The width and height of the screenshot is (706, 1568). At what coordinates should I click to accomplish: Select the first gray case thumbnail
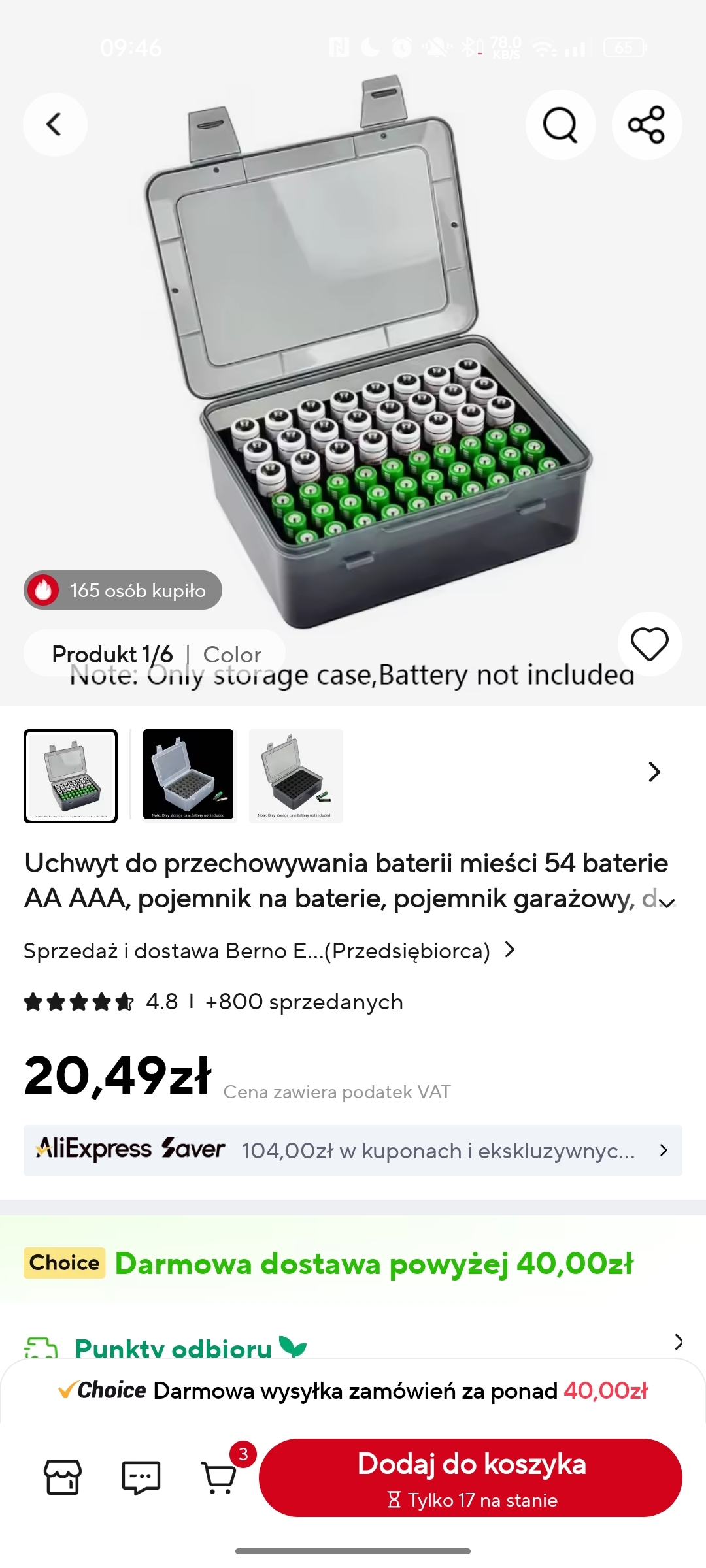(x=71, y=776)
